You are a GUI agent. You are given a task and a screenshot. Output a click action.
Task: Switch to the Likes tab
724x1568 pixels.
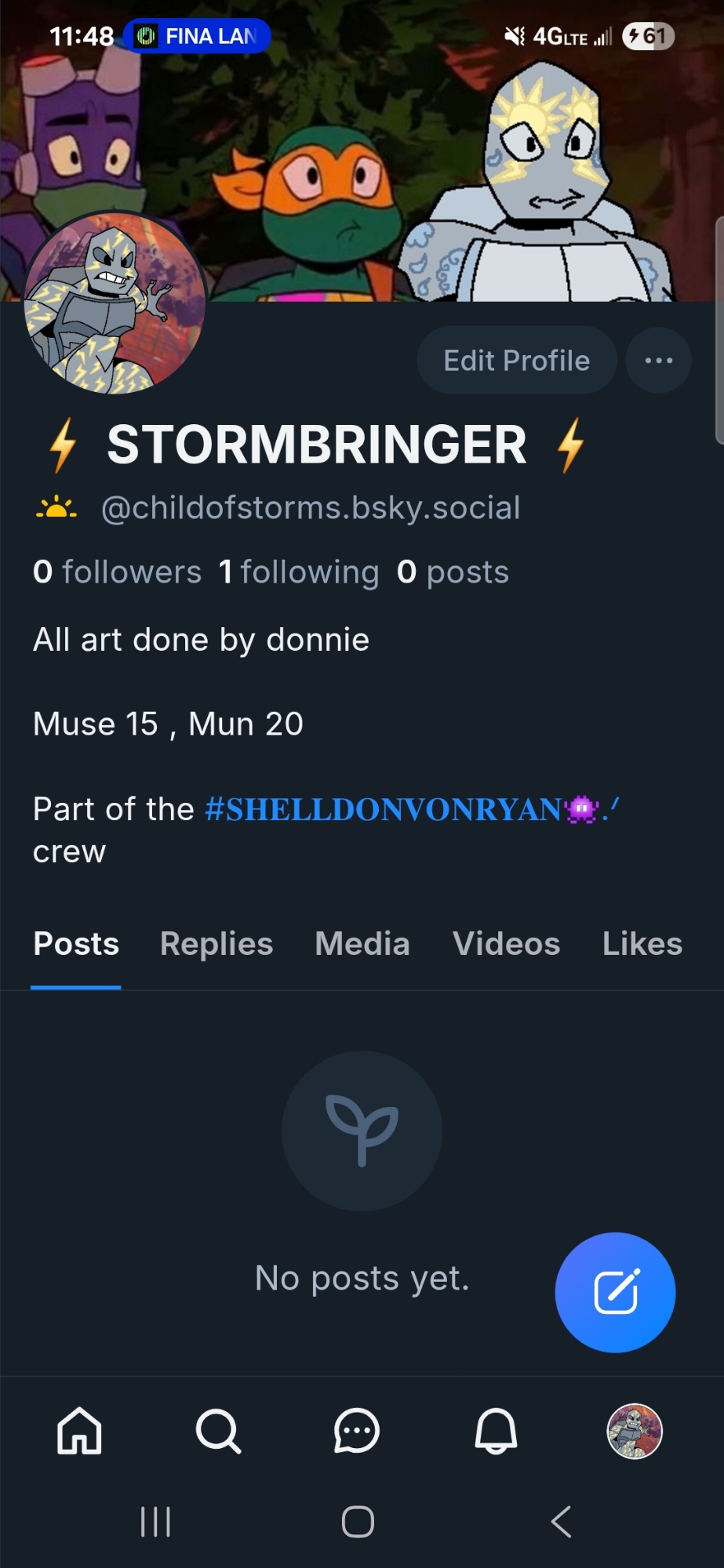click(x=642, y=944)
